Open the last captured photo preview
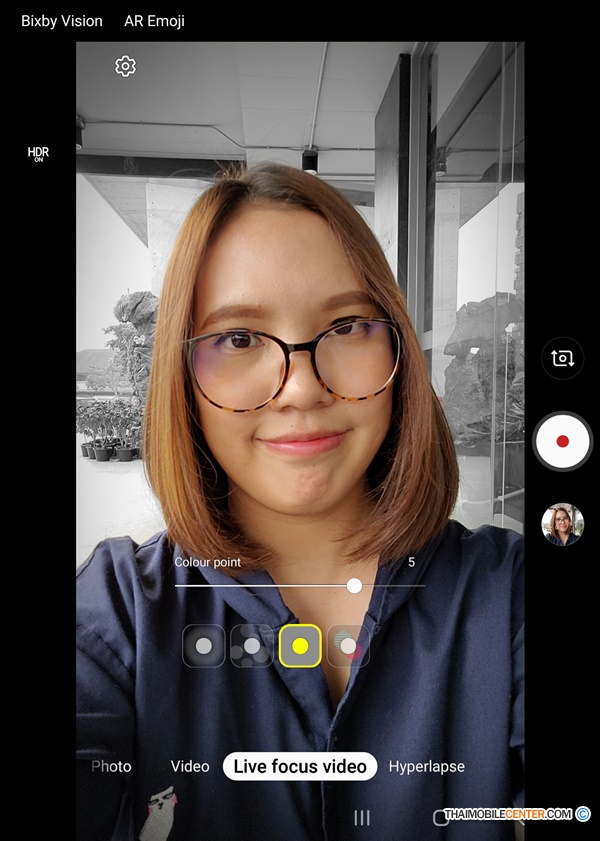Viewport: 600px width, 841px height. [x=562, y=524]
